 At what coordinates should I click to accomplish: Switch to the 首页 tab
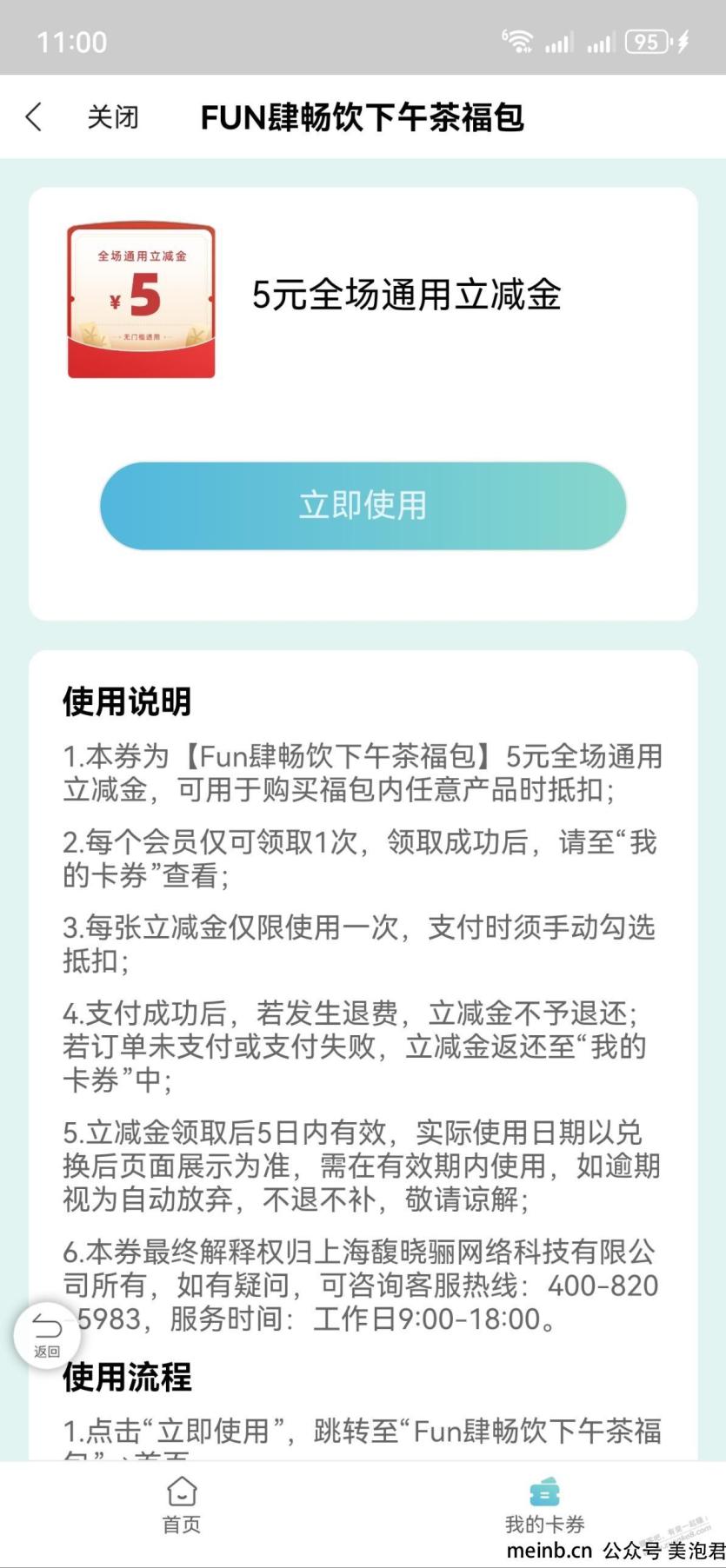[182, 1505]
